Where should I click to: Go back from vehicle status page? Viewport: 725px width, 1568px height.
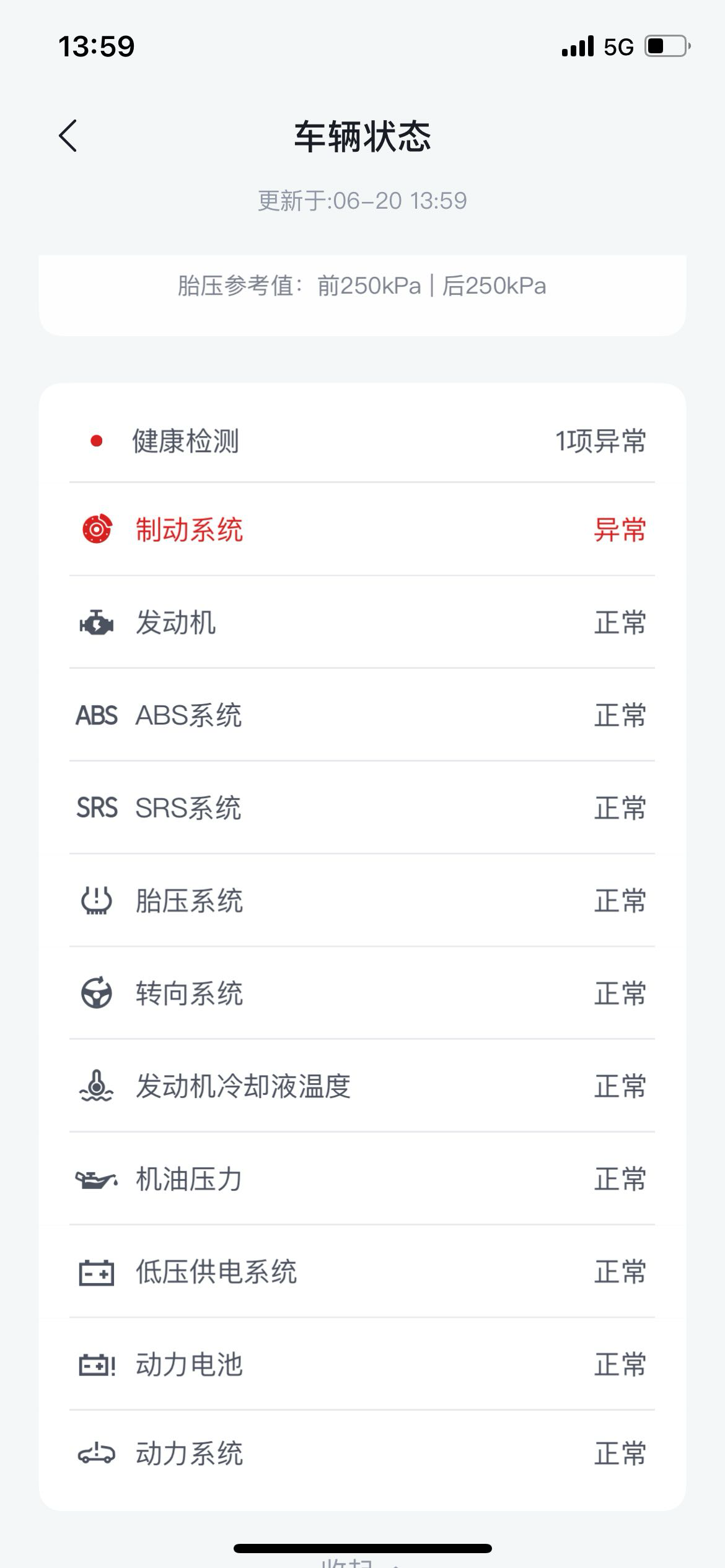[x=68, y=136]
